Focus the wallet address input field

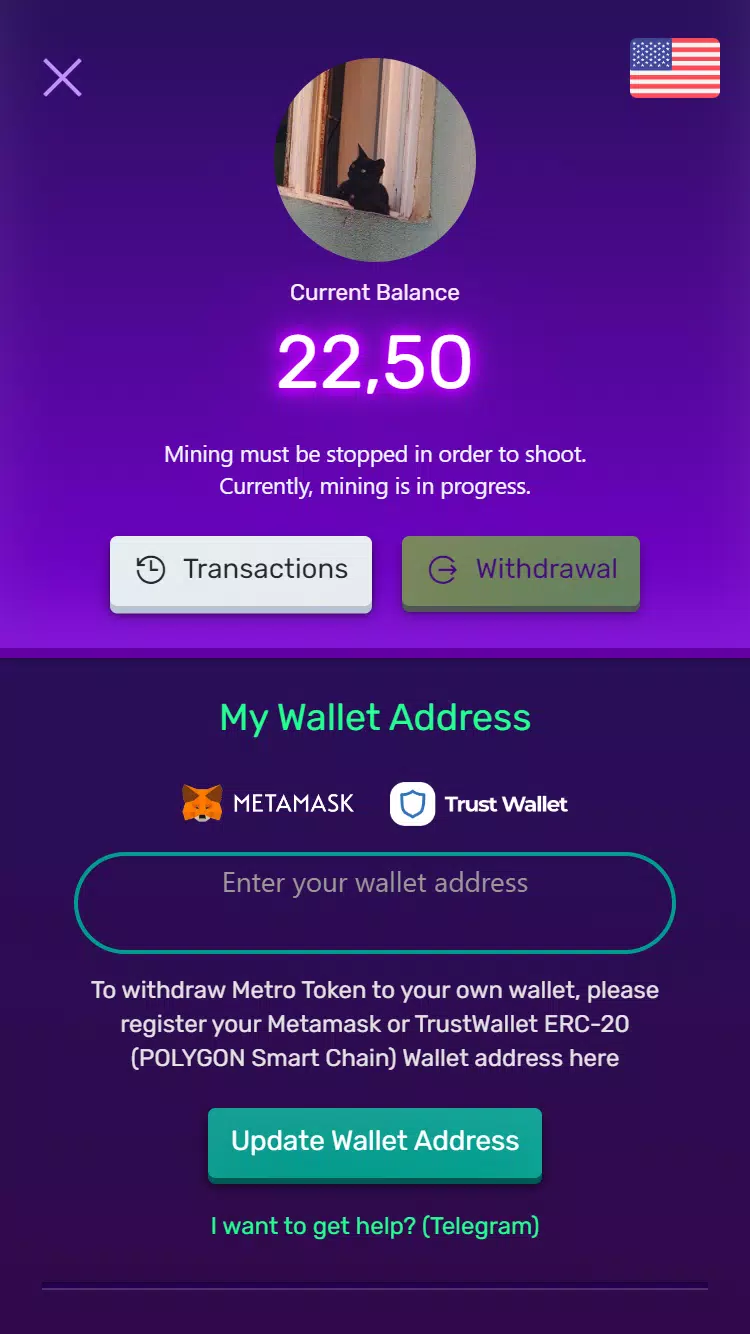tap(375, 902)
